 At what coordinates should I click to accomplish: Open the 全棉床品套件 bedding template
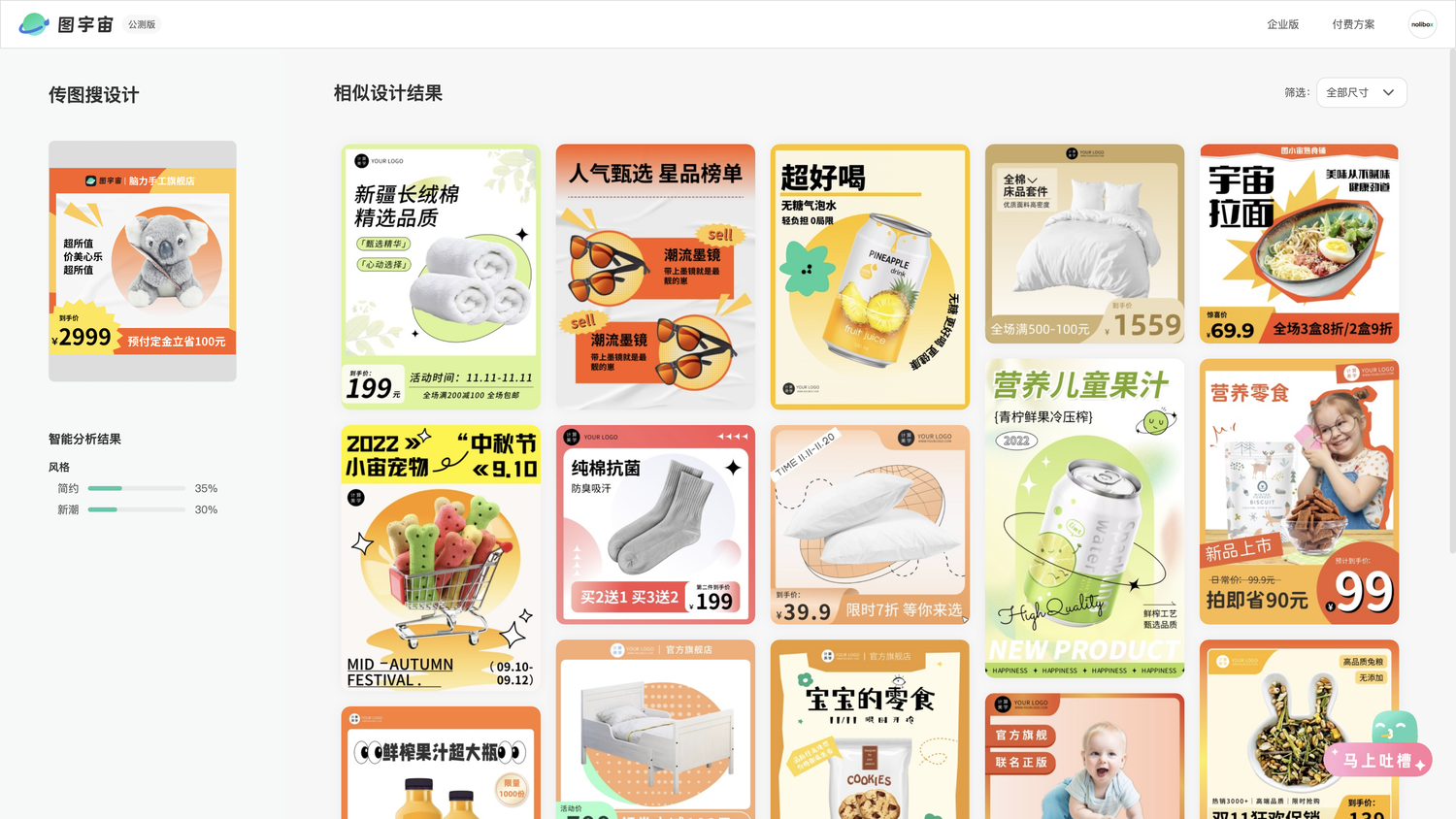1084,244
